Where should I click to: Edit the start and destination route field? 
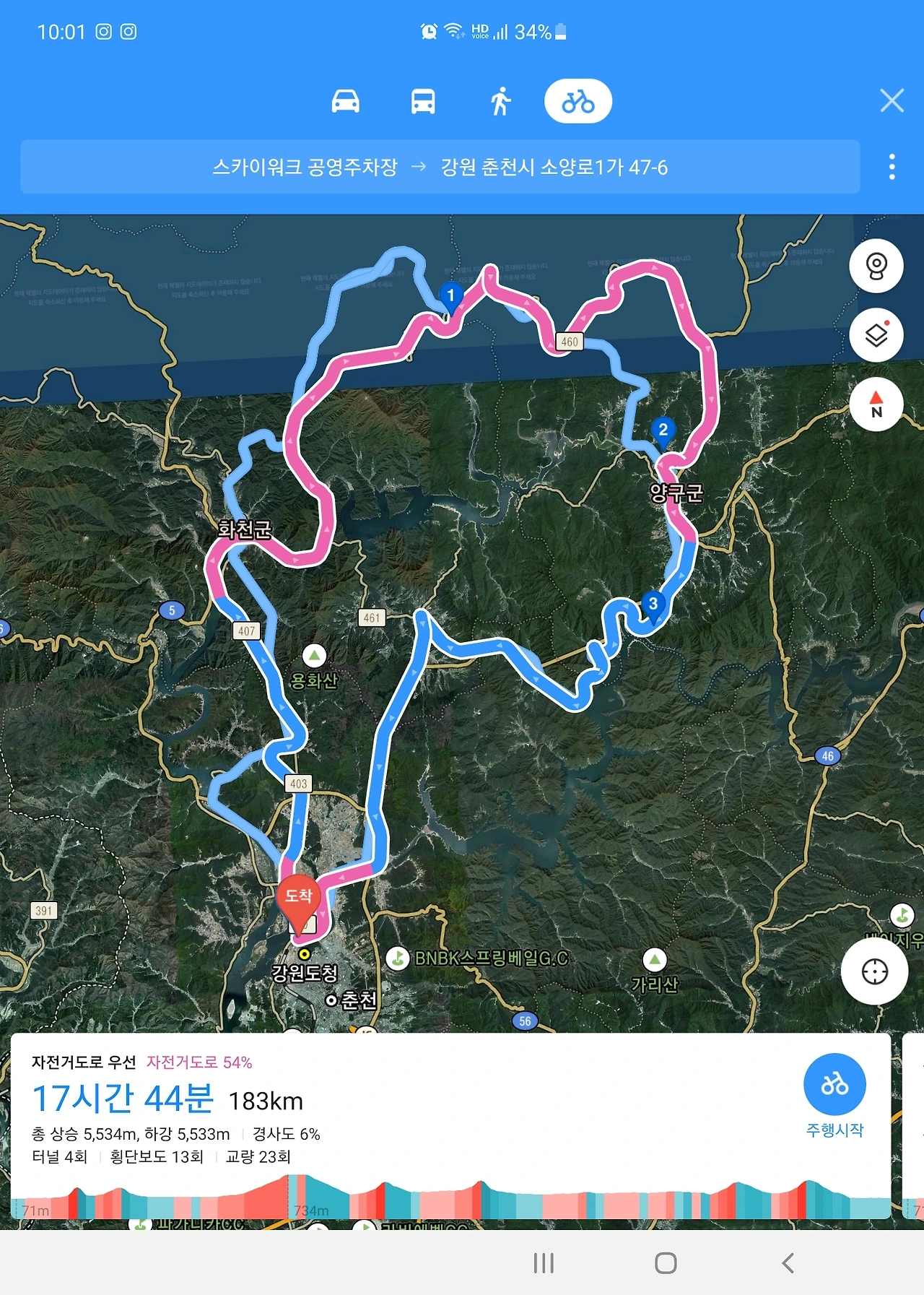point(440,167)
